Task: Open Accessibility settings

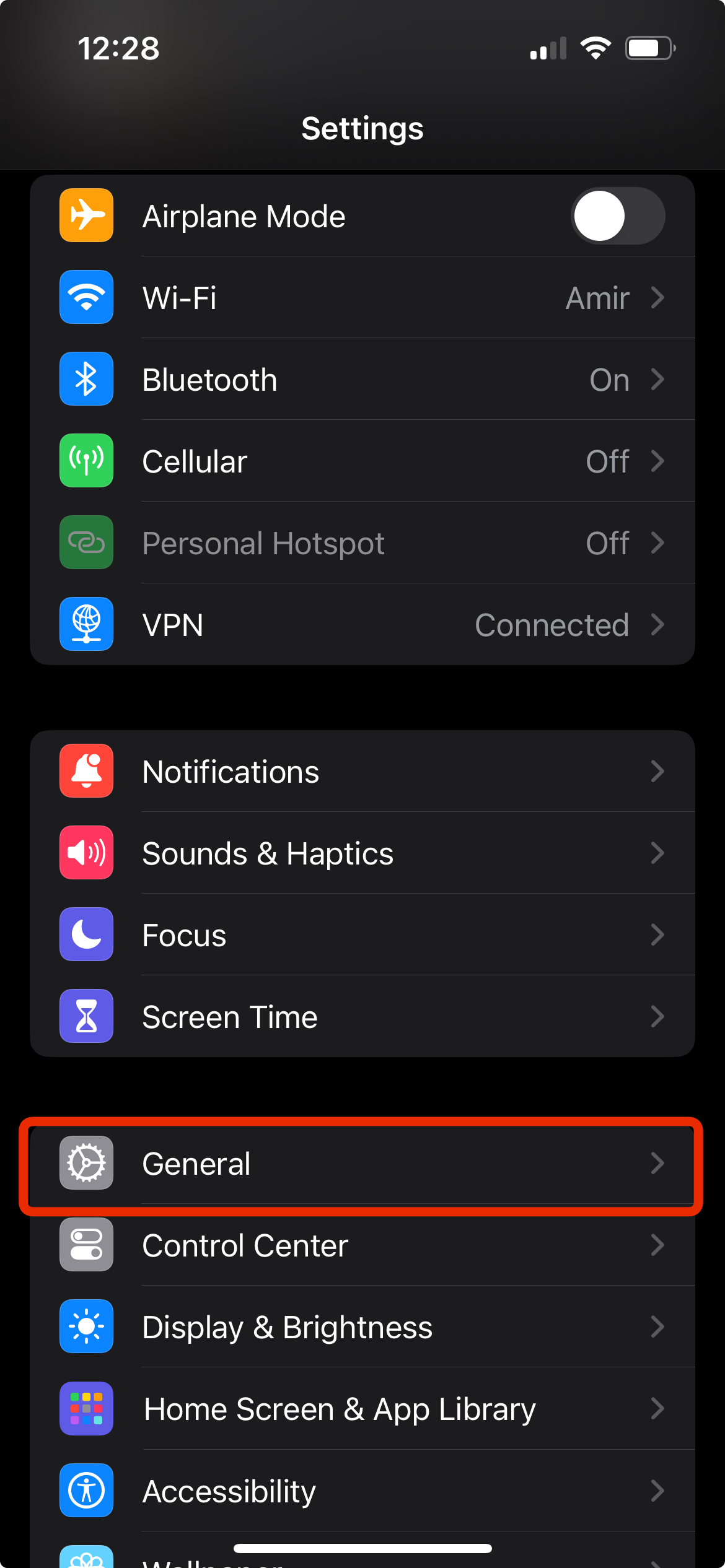Action: coord(362,1490)
